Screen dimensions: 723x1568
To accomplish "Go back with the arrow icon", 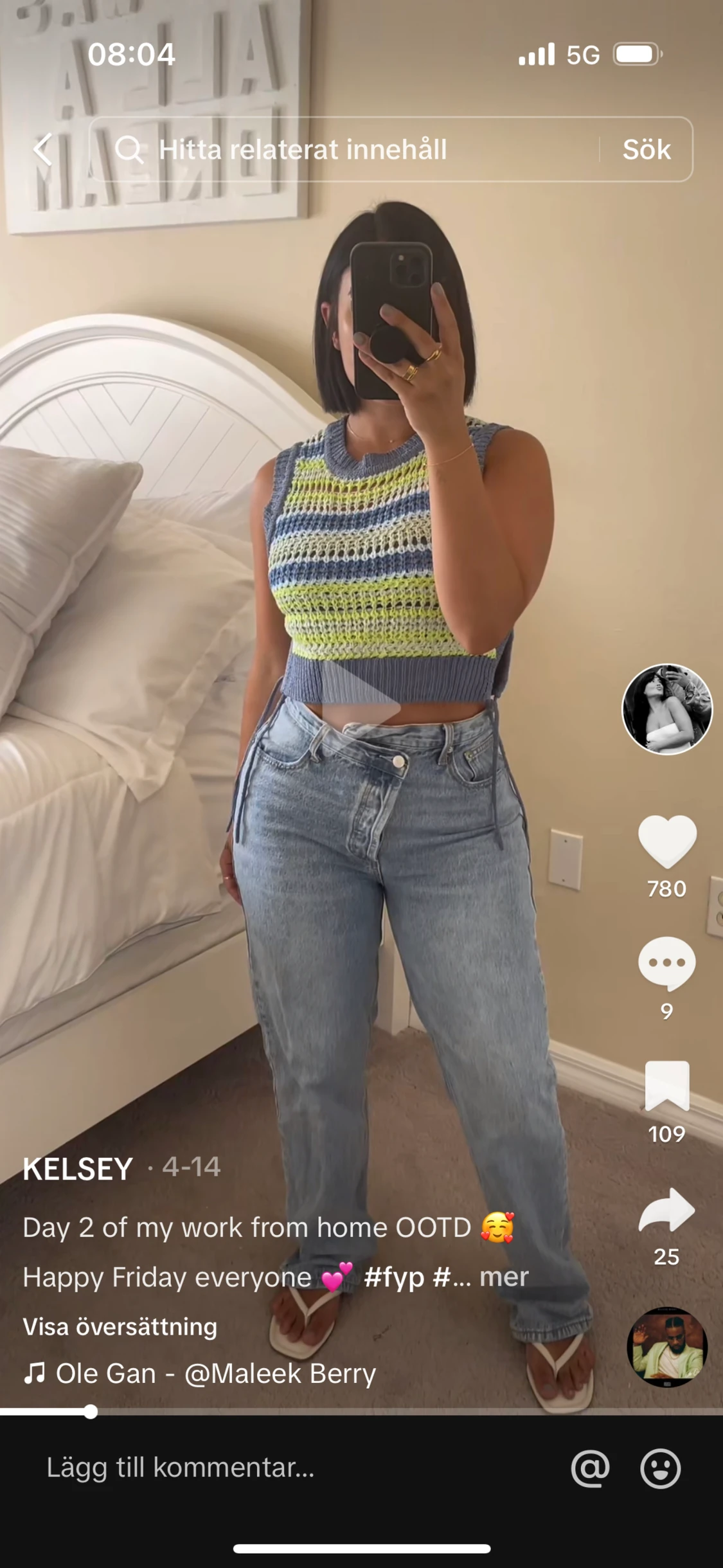I will click(x=43, y=149).
